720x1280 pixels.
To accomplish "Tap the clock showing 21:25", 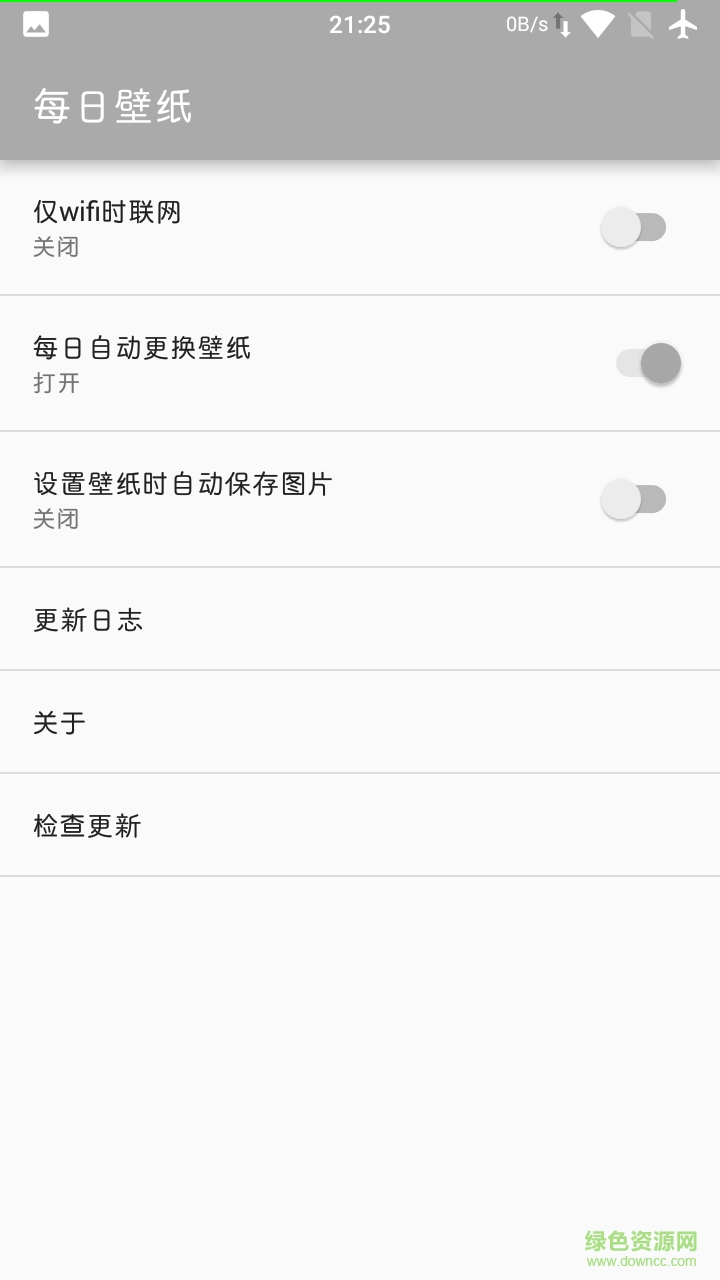I will point(360,24).
